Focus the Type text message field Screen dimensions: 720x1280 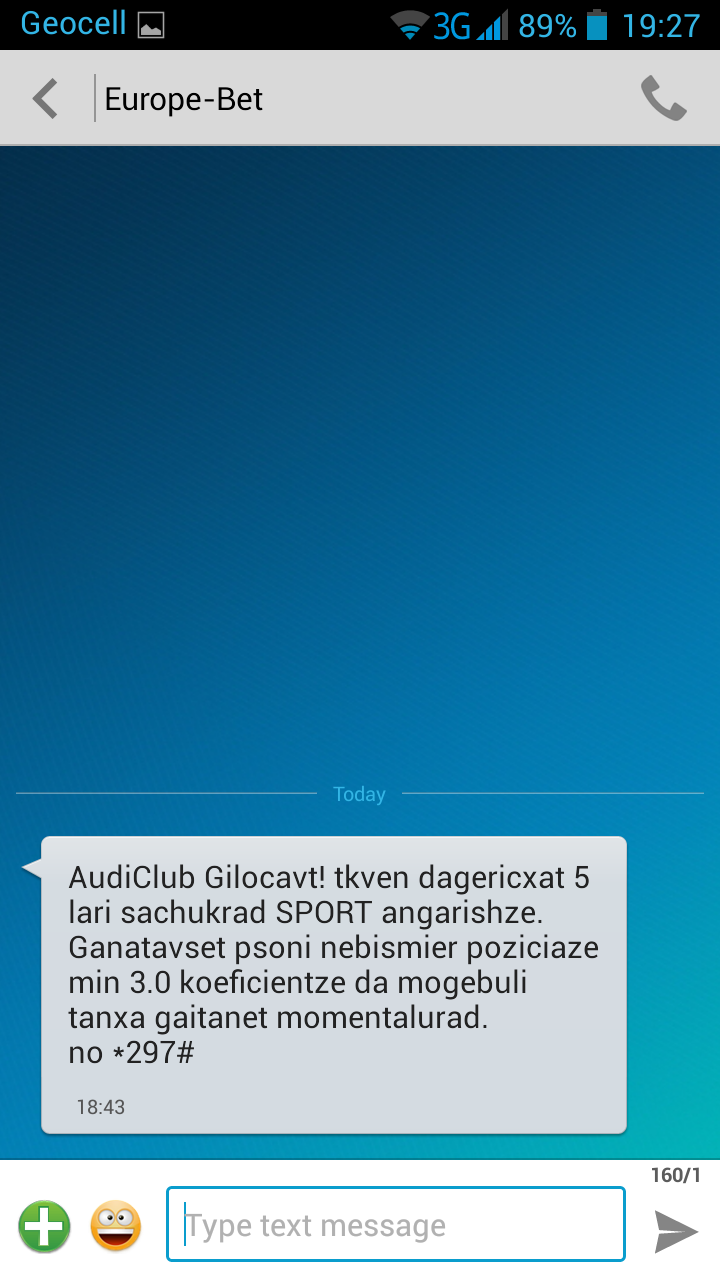pyautogui.click(x=395, y=1225)
